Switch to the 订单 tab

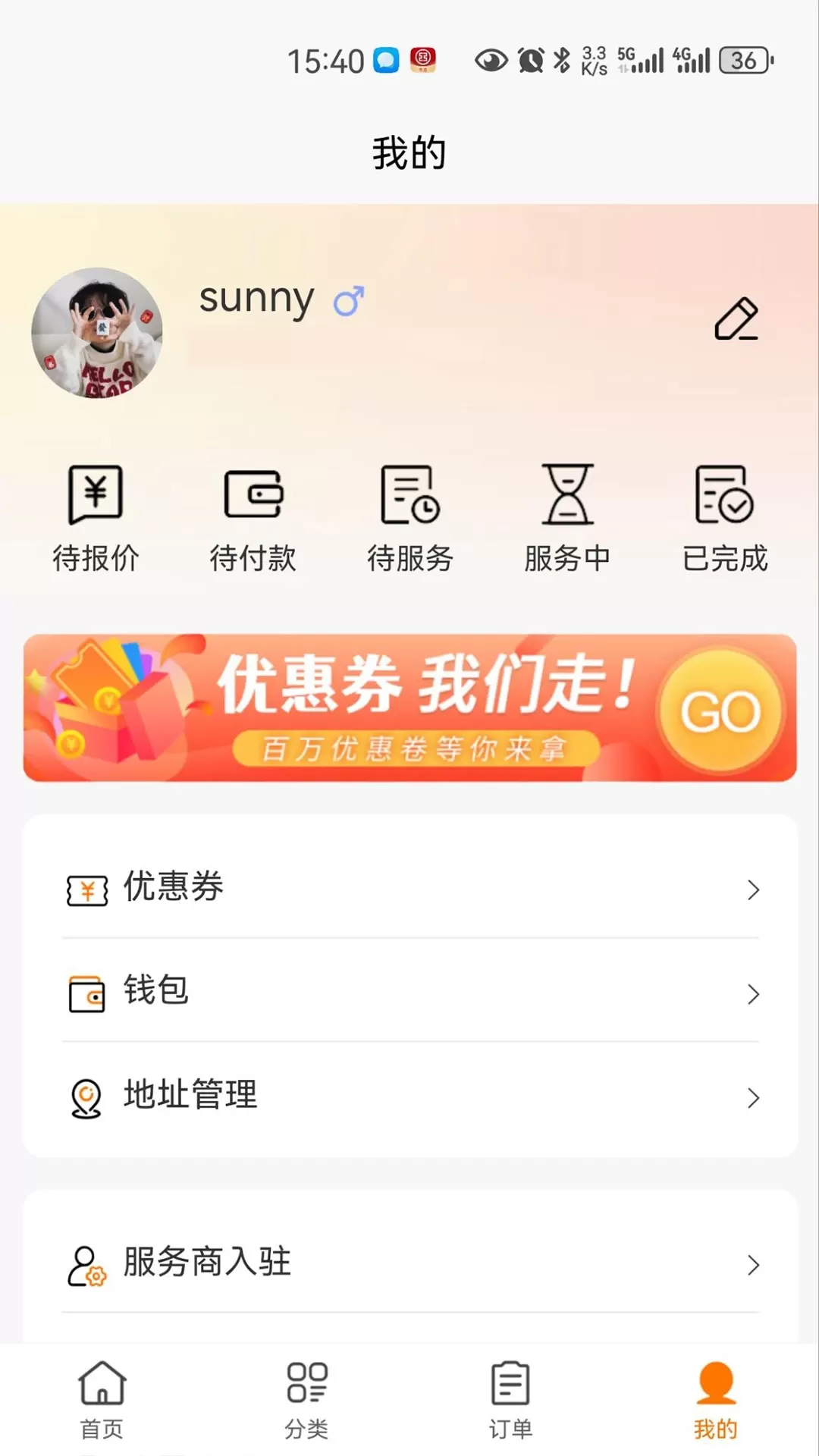[510, 1400]
